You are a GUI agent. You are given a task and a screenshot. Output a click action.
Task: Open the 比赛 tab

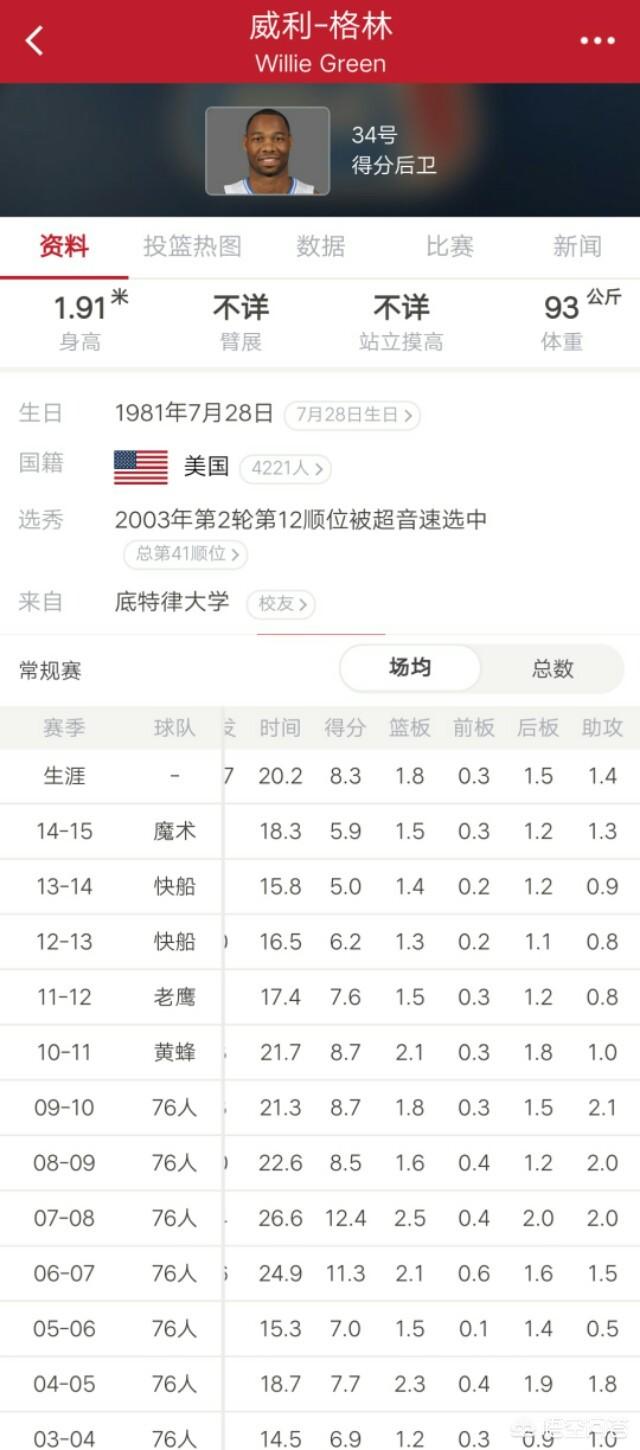coord(449,247)
